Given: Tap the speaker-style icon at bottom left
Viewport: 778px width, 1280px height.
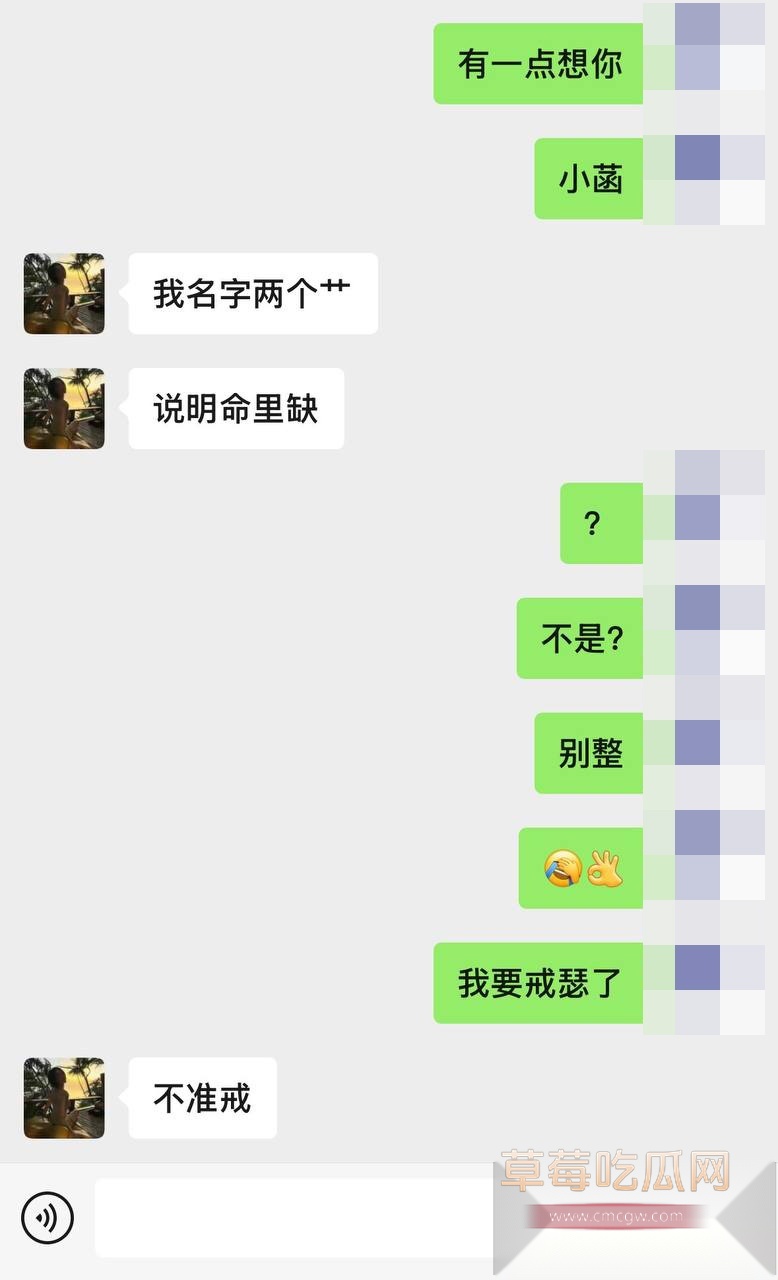Looking at the screenshot, I should [x=45, y=1217].
